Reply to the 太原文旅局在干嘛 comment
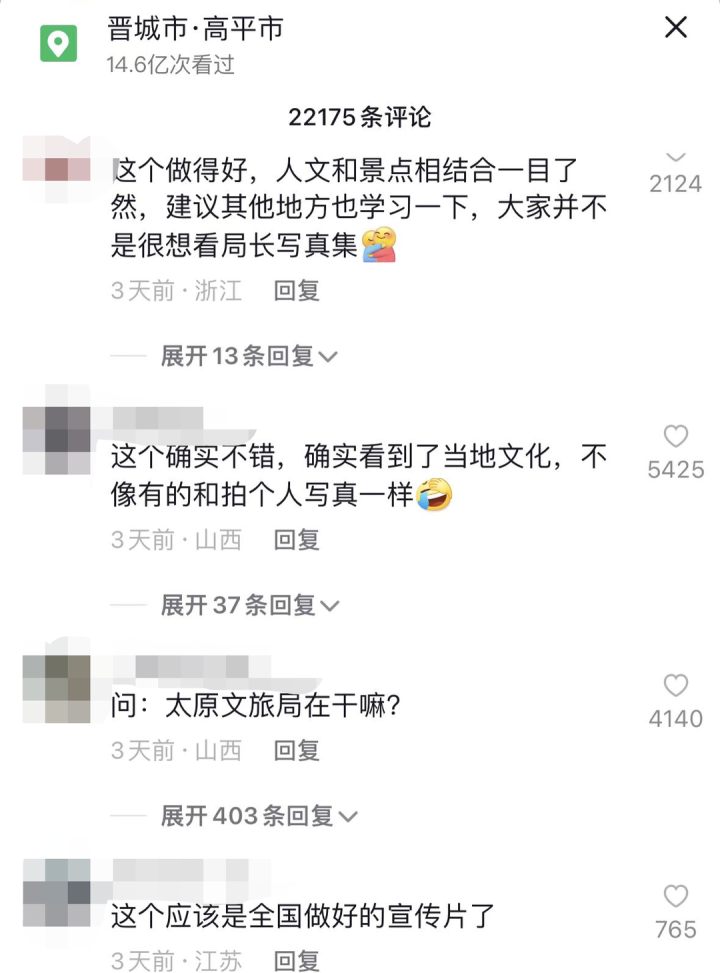Image resolution: width=720 pixels, height=973 pixels. coord(296,750)
